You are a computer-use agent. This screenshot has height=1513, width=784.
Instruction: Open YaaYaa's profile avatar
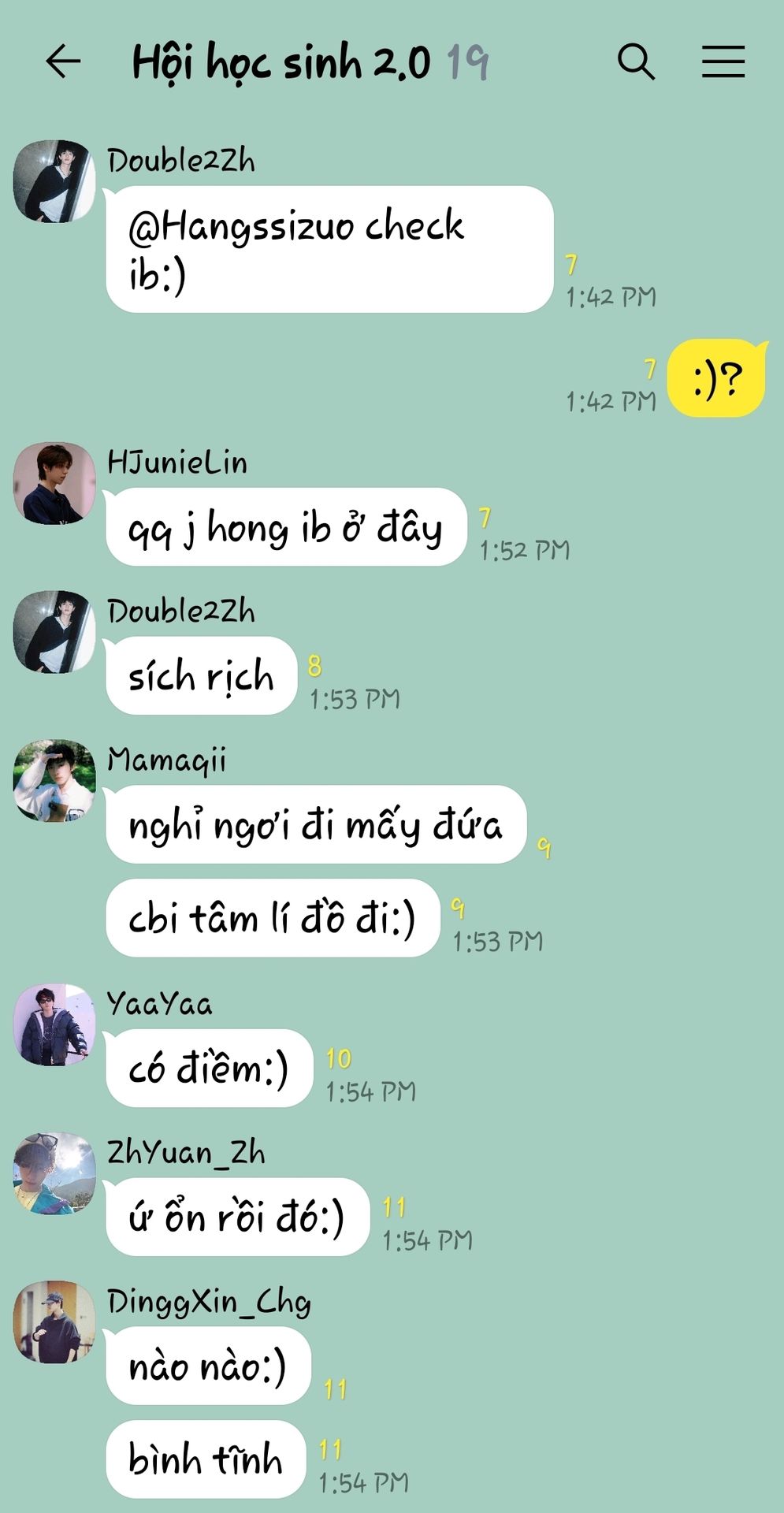point(54,1024)
